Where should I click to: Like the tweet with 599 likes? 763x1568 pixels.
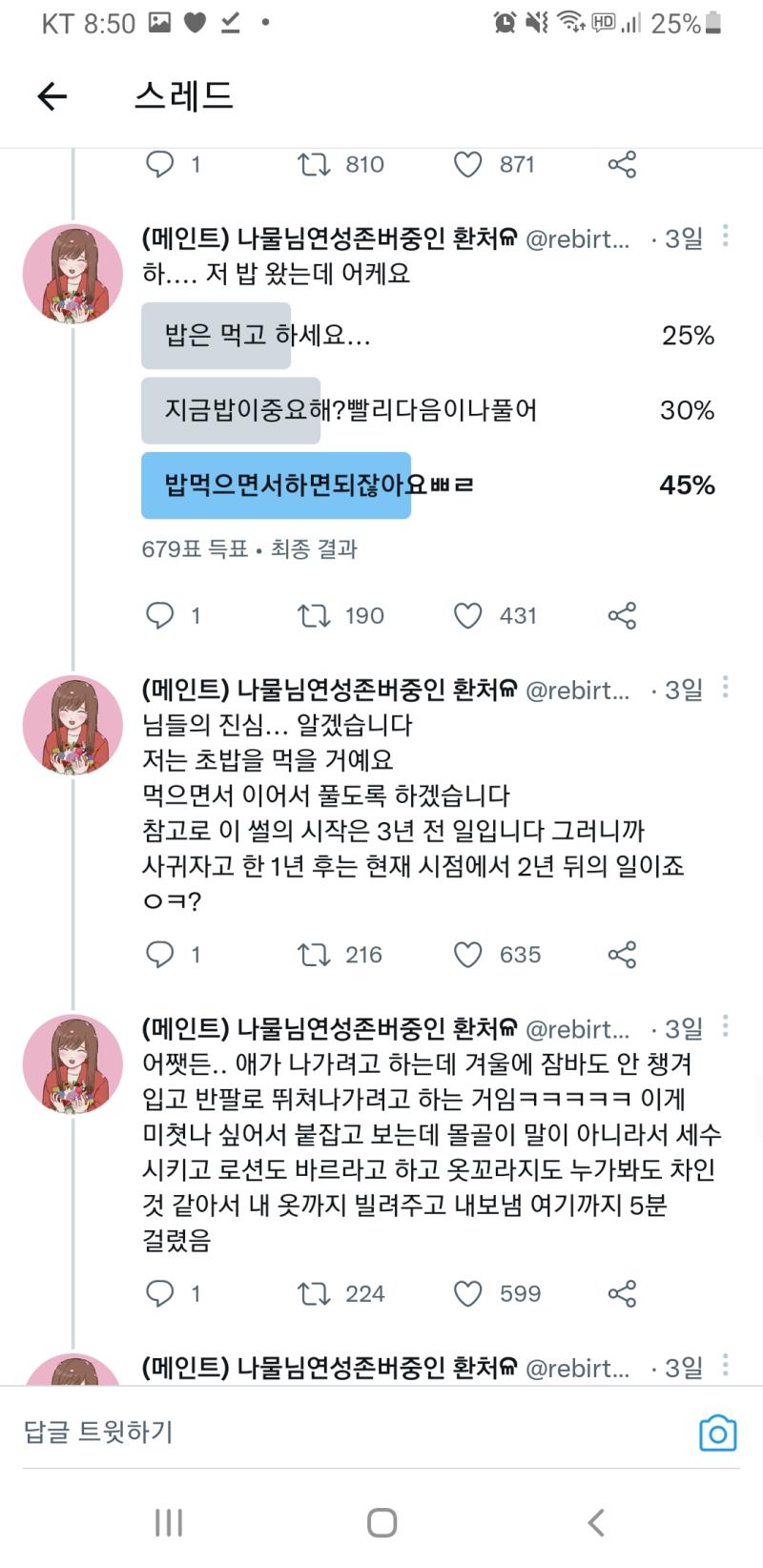pyautogui.click(x=467, y=1294)
